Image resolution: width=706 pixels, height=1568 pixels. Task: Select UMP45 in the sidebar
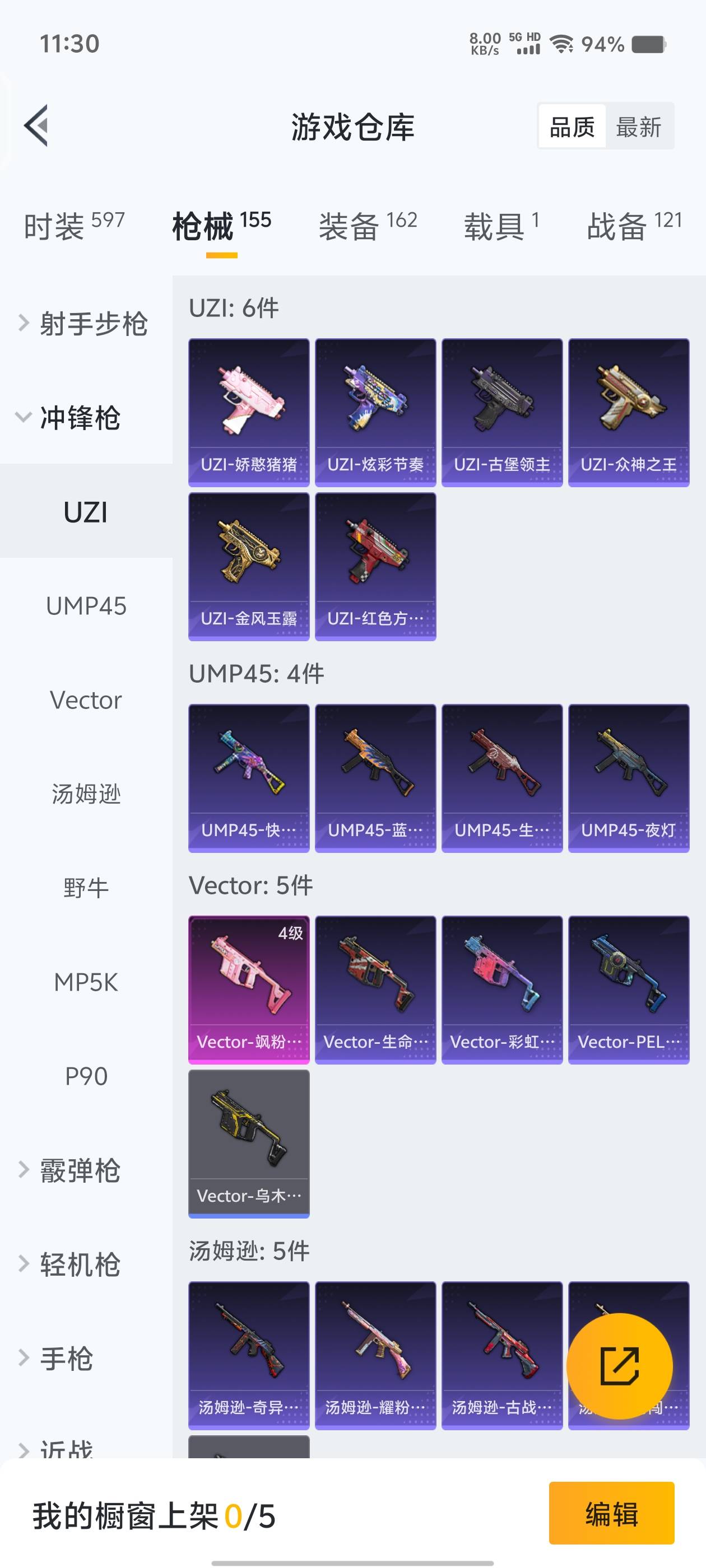pos(86,606)
